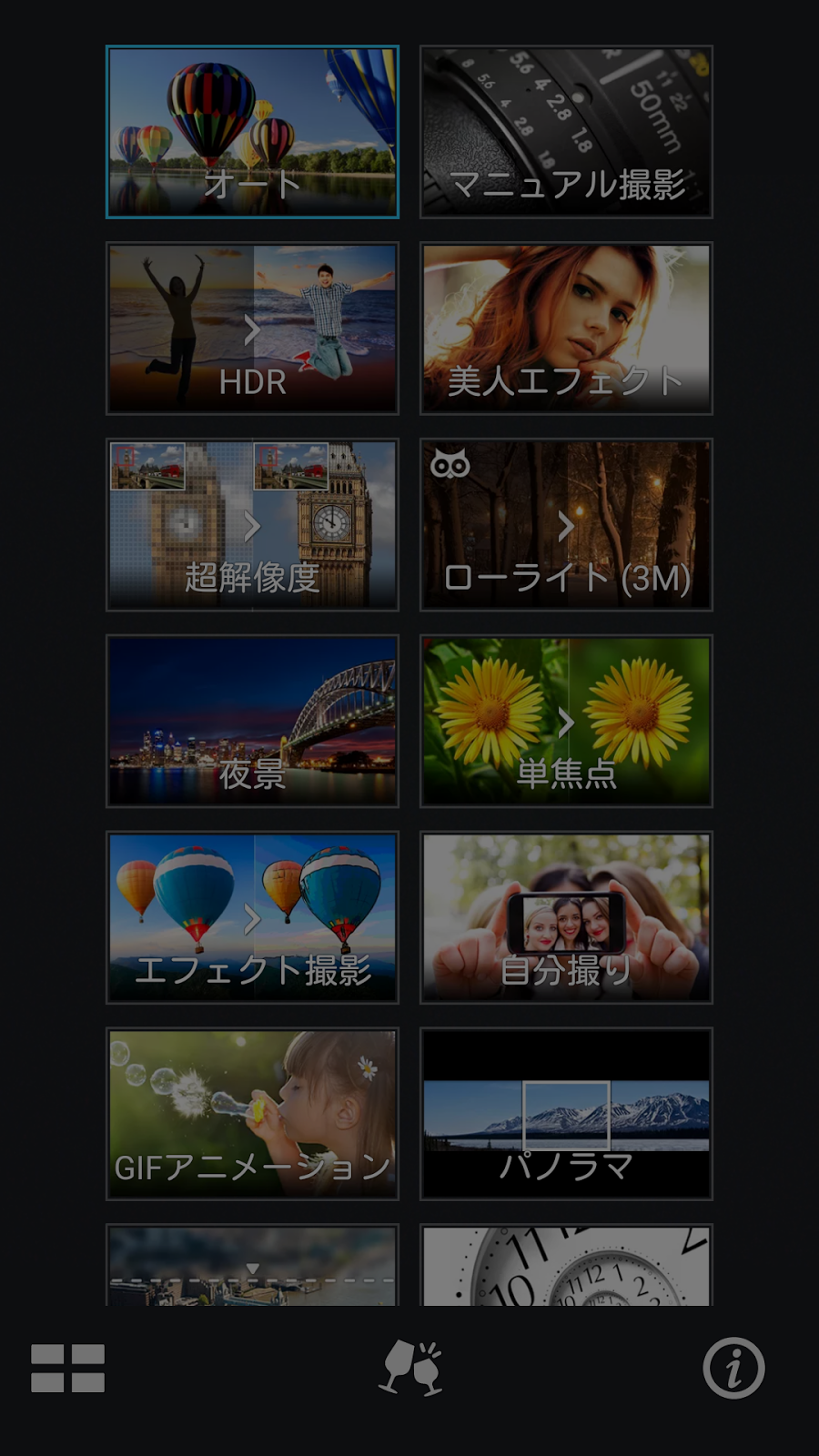Choose the 夜景 night scene mode
819x1456 pixels.
252,722
